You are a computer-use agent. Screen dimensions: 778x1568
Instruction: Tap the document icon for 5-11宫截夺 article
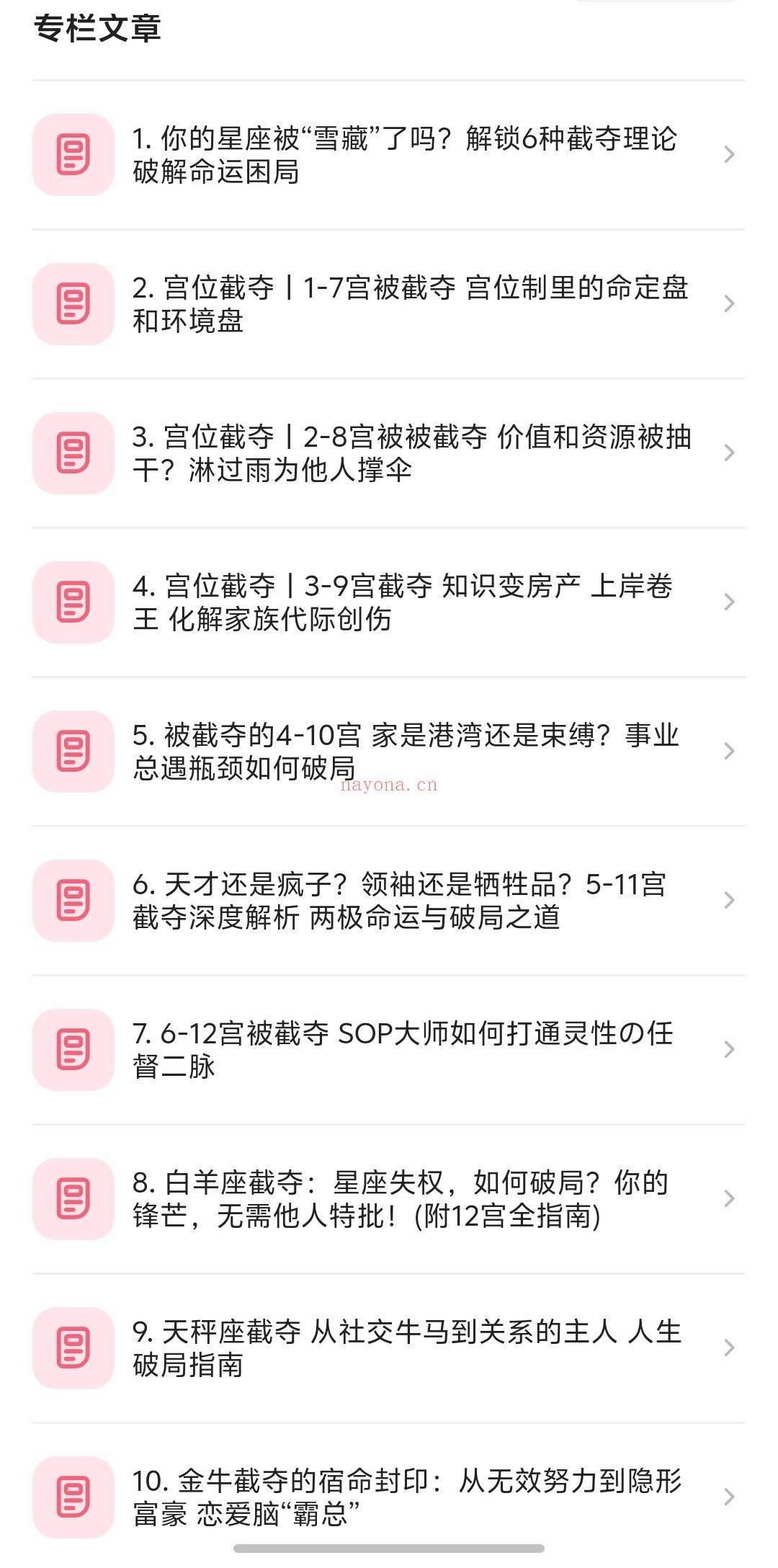[74, 901]
